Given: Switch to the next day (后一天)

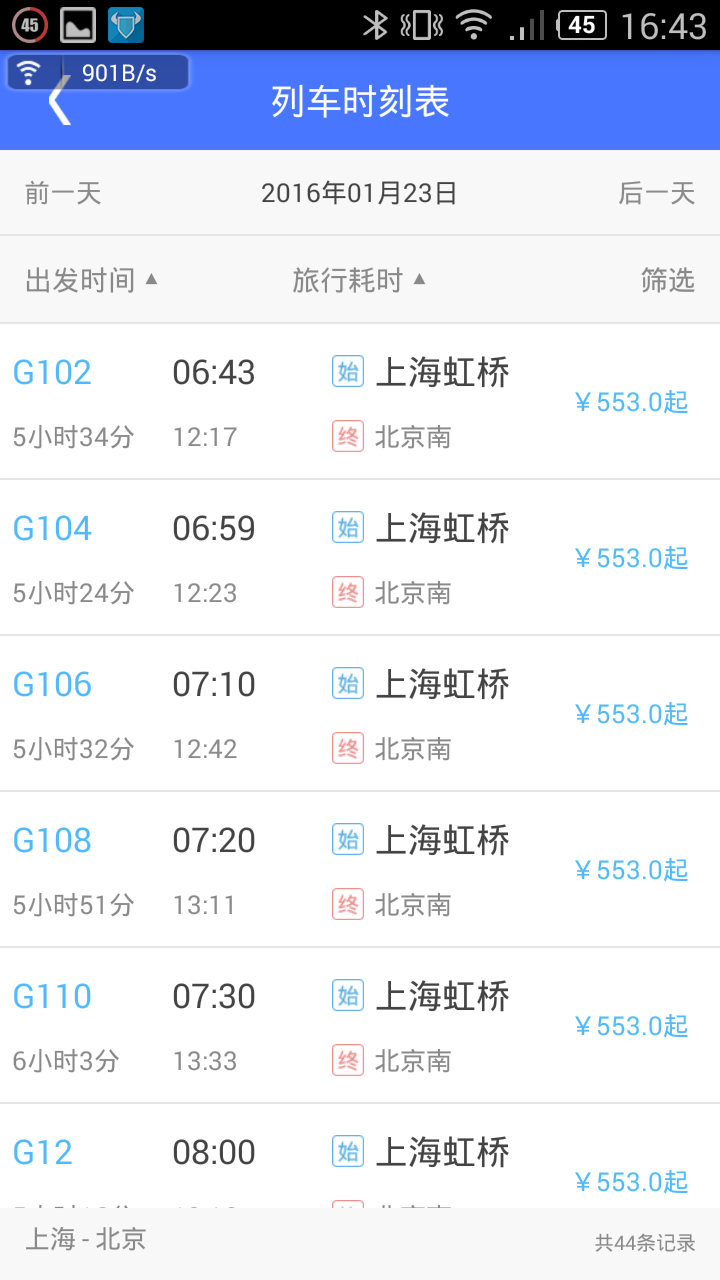Looking at the screenshot, I should [656, 193].
